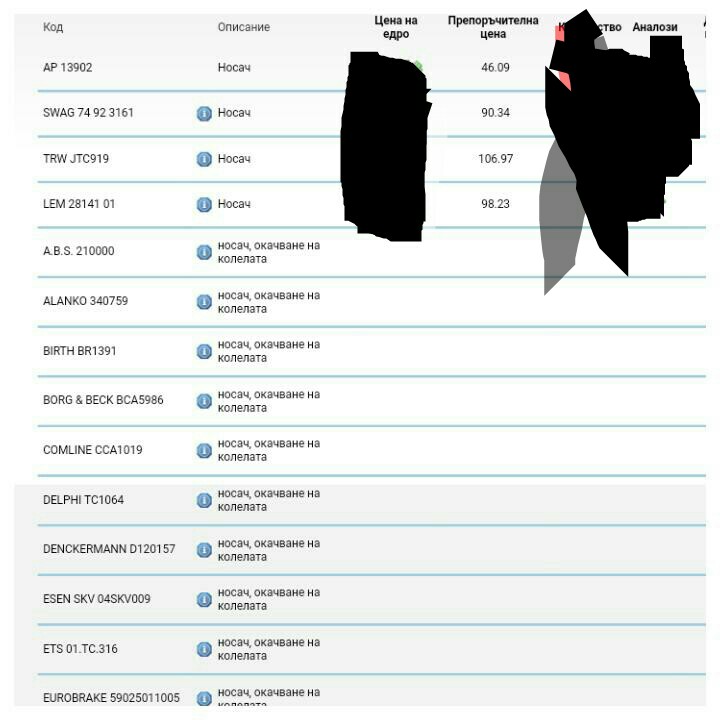Open ALANKO 340759 info icon

204,302
